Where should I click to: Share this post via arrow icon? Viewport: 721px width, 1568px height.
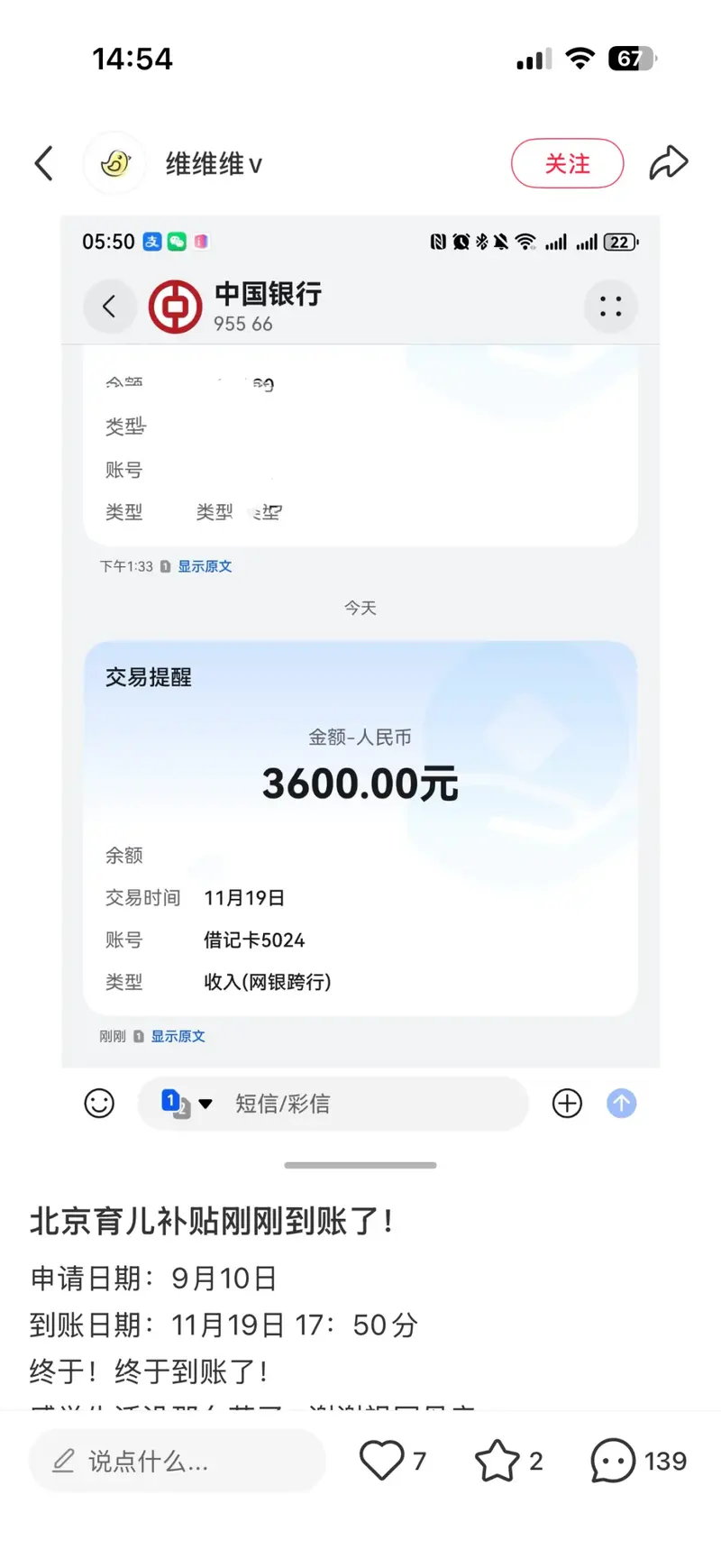point(668,163)
